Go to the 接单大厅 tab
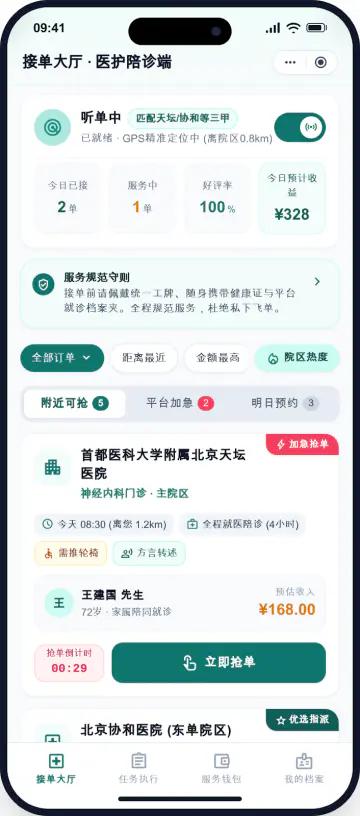This screenshot has width=360, height=816. coord(56,769)
